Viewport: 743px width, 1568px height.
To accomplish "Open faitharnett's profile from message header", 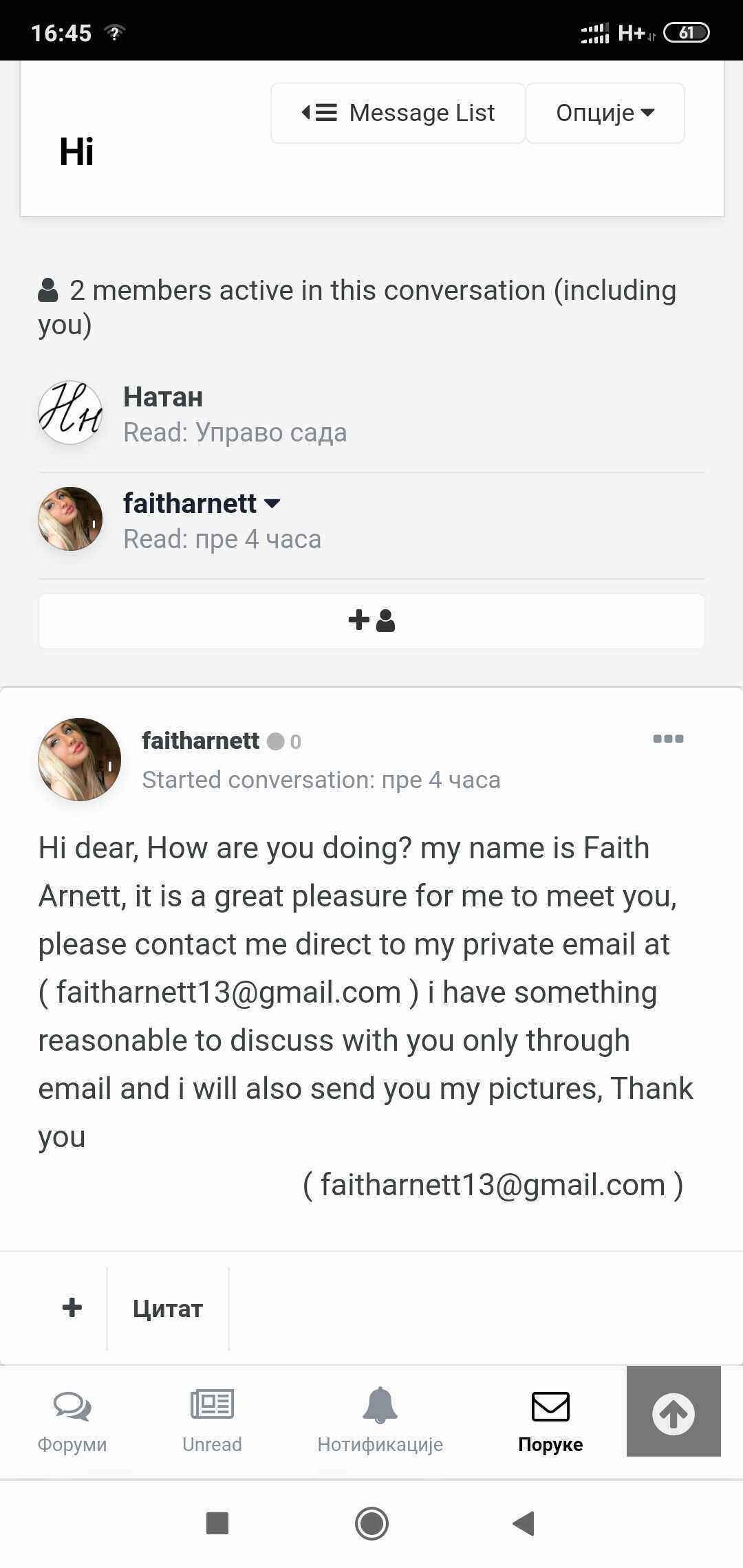I will coord(200,741).
